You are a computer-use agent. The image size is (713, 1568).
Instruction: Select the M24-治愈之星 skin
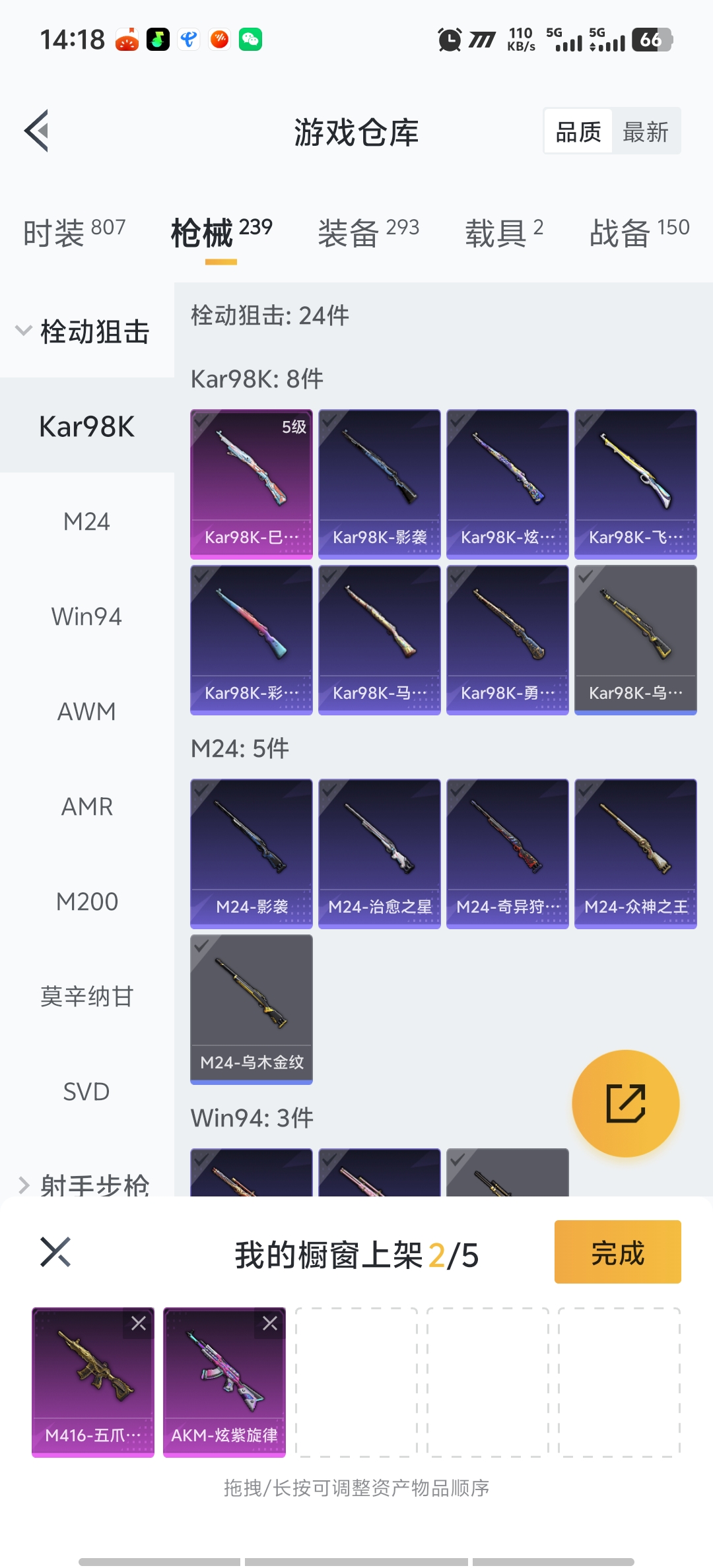coord(379,853)
